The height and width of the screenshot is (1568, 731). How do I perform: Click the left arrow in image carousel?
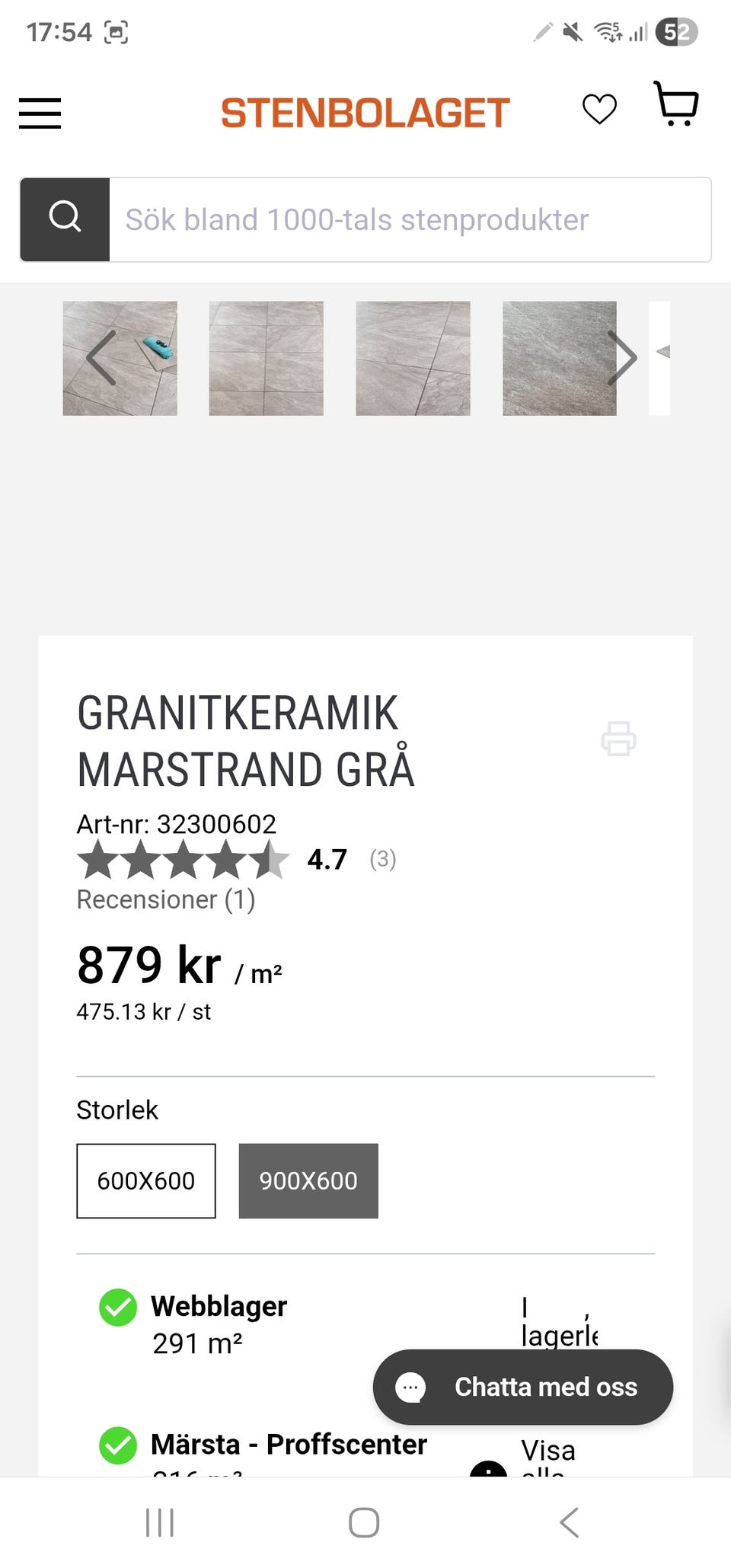coord(100,358)
